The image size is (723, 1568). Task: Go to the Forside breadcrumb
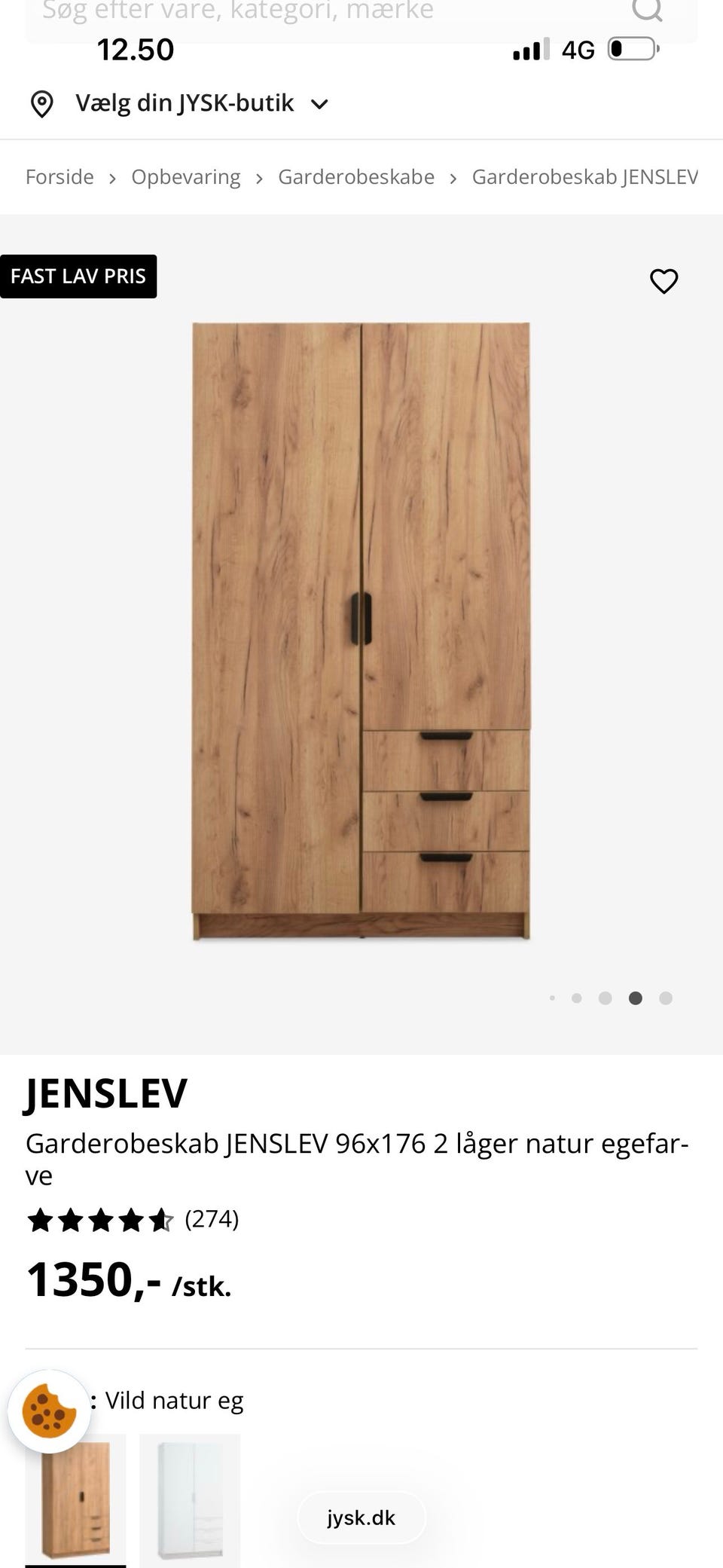pos(59,177)
